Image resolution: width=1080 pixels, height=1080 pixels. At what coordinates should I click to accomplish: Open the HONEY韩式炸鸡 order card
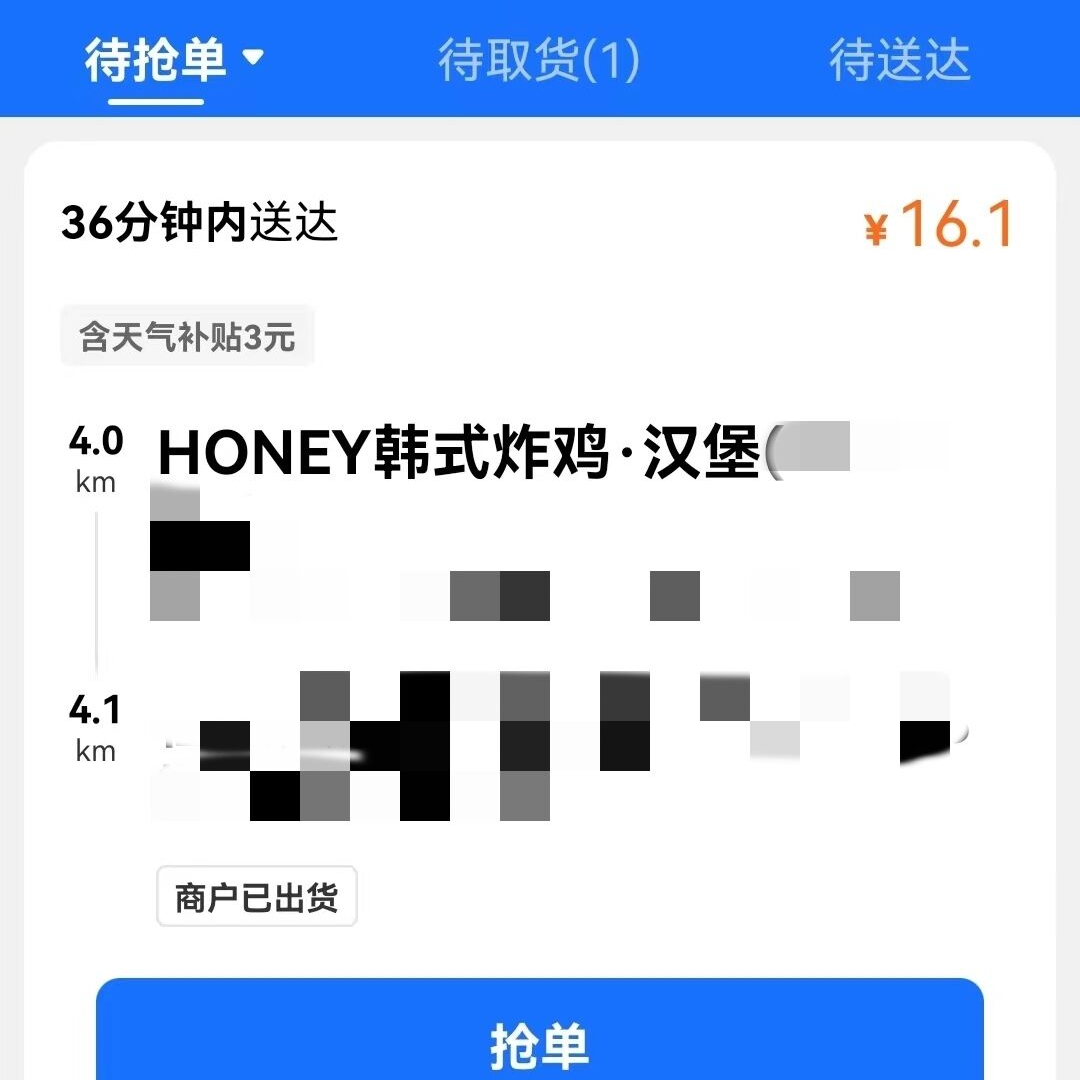[x=460, y=455]
